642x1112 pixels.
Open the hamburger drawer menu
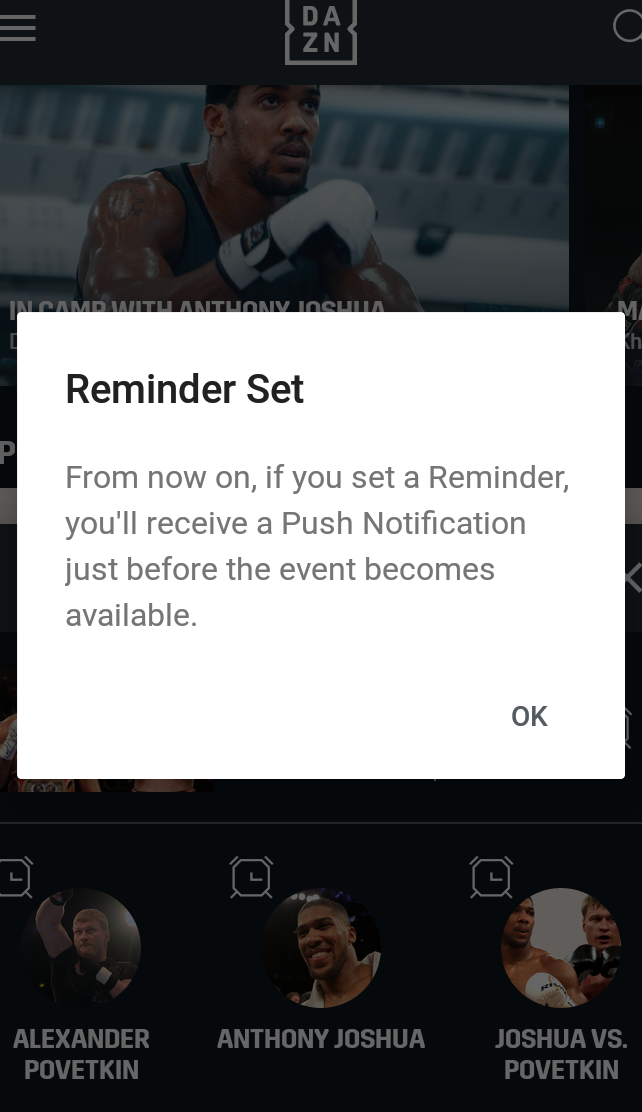17,28
